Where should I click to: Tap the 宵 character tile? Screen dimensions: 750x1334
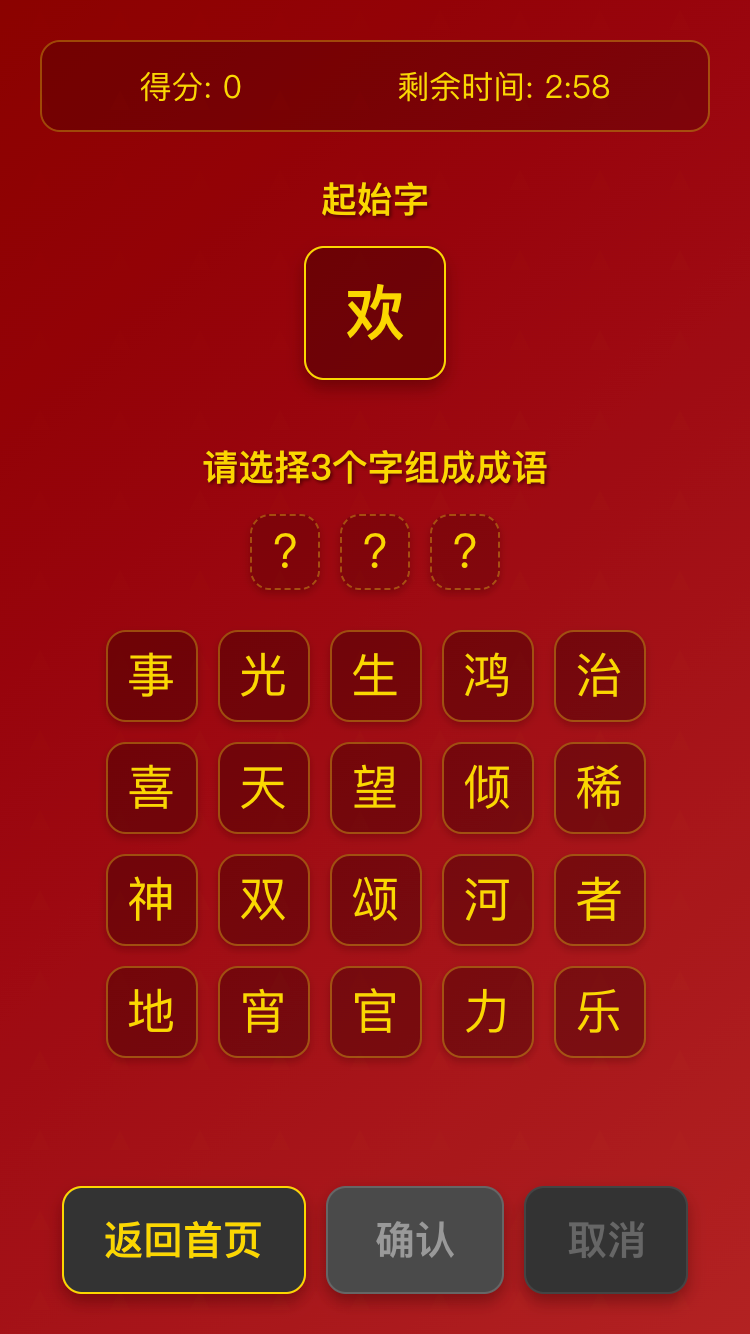(264, 1012)
